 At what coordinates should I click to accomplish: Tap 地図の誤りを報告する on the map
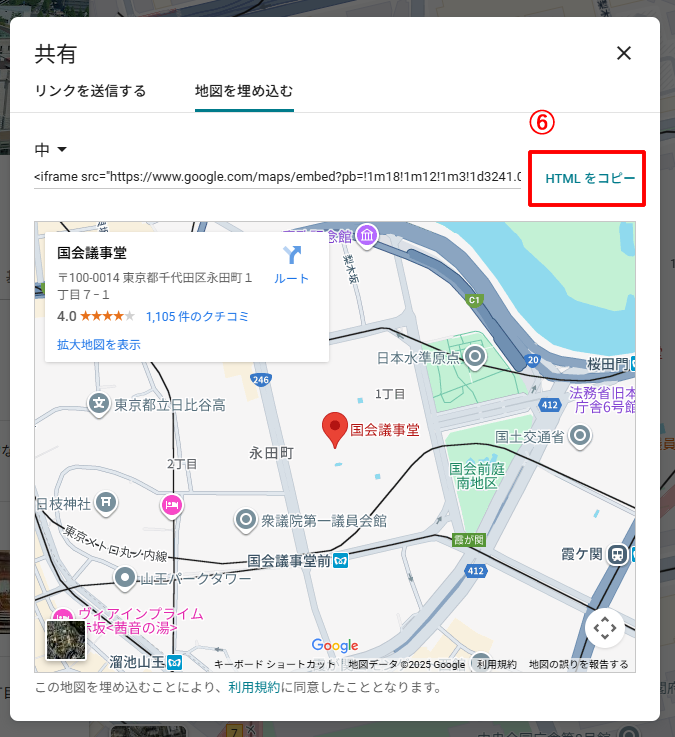578,664
